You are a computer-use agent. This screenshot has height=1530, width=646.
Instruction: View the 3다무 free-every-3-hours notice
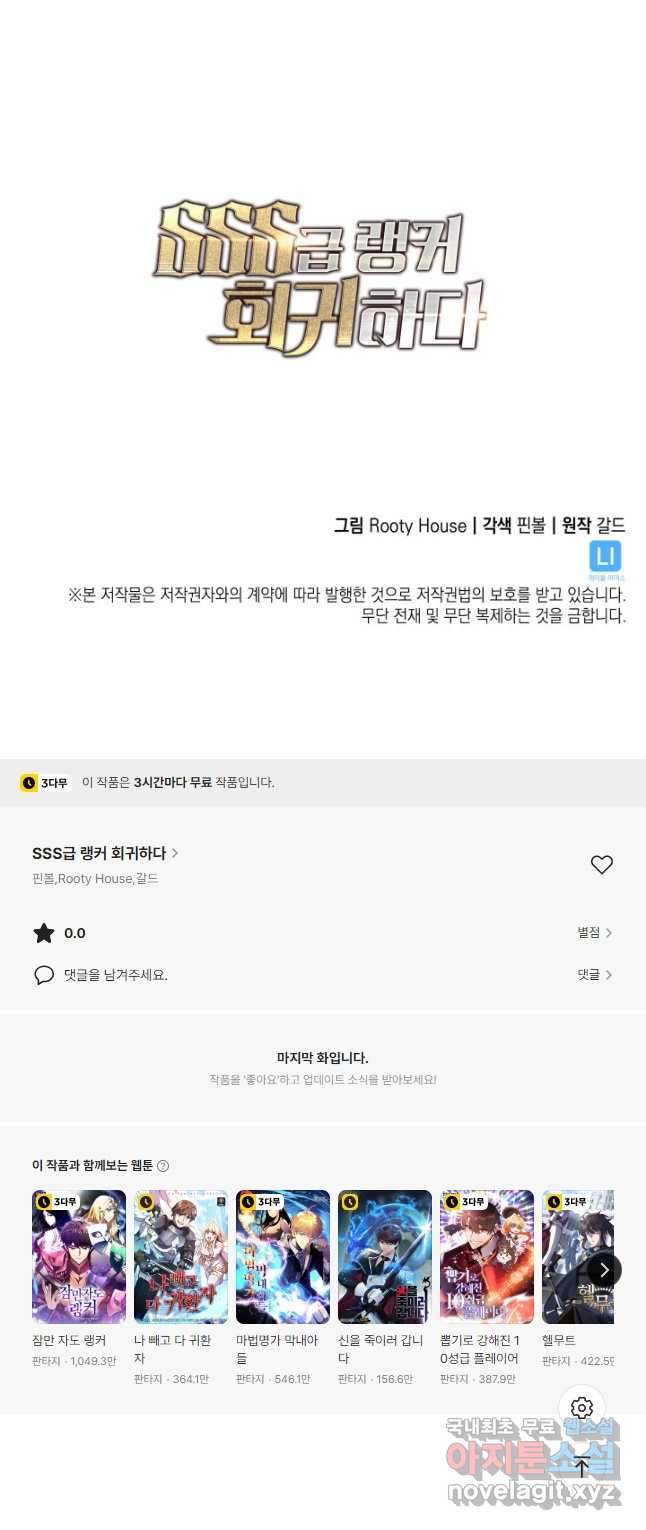coord(146,782)
